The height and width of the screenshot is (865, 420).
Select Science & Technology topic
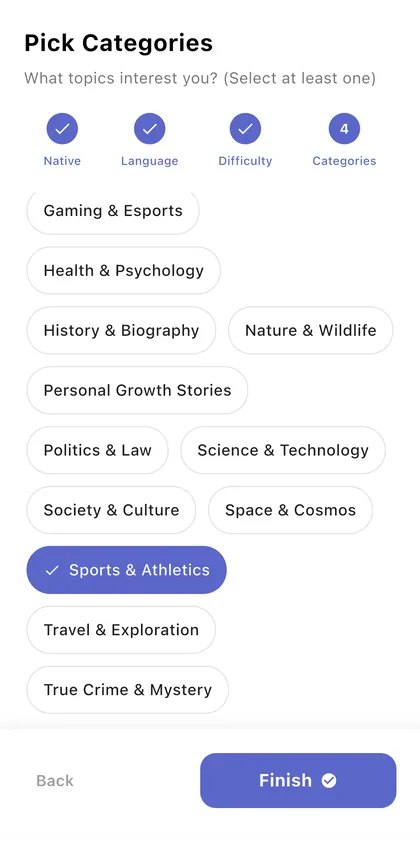283,450
